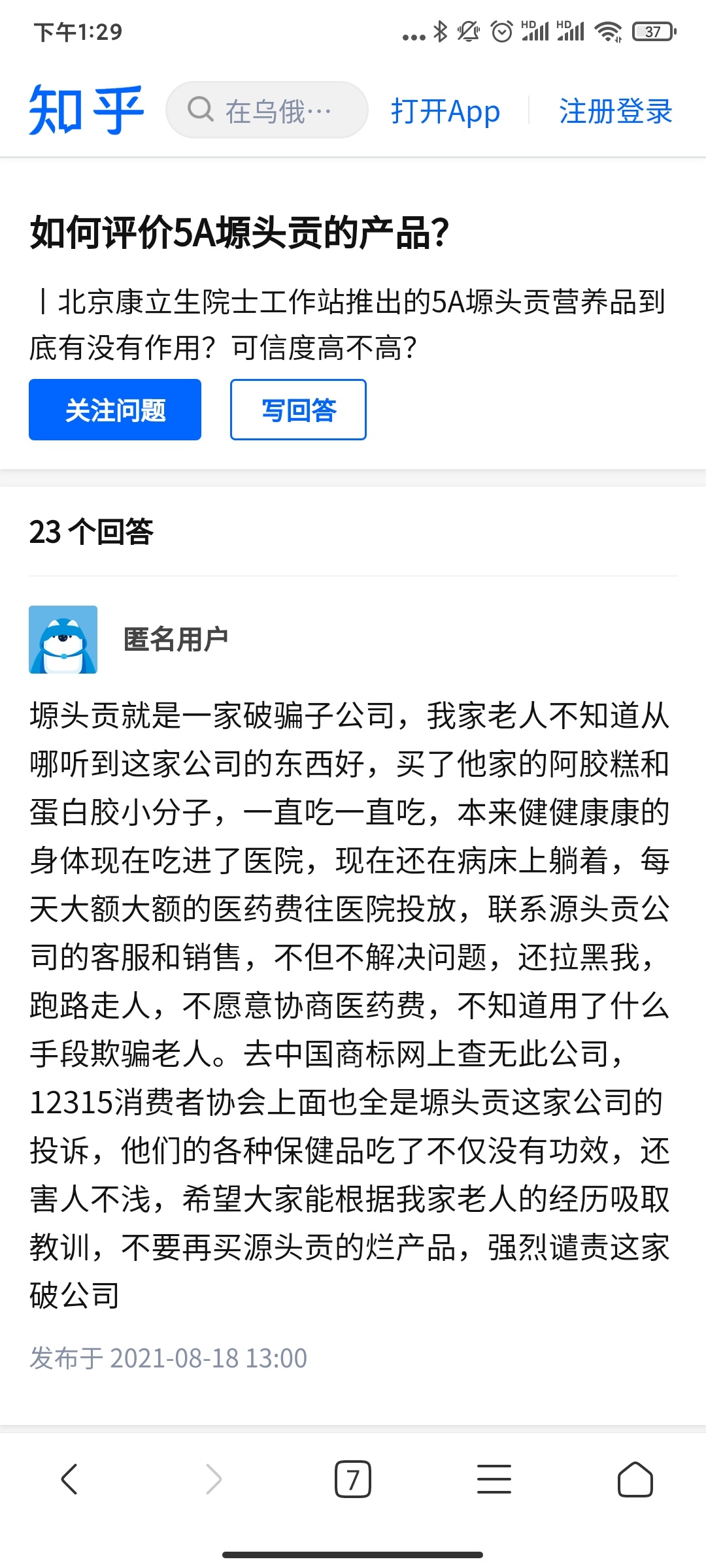Tap the 打开App link
This screenshot has width=706, height=1568.
point(445,111)
